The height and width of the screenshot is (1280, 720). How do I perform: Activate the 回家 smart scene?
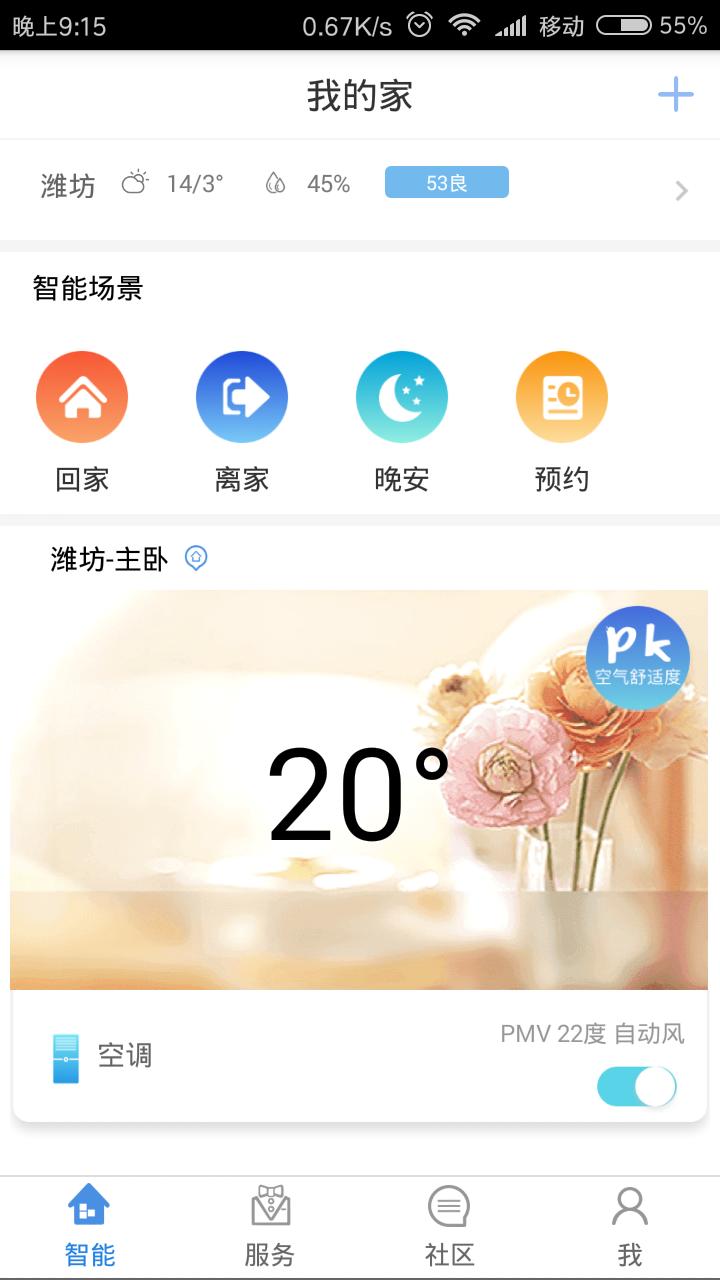coord(82,397)
